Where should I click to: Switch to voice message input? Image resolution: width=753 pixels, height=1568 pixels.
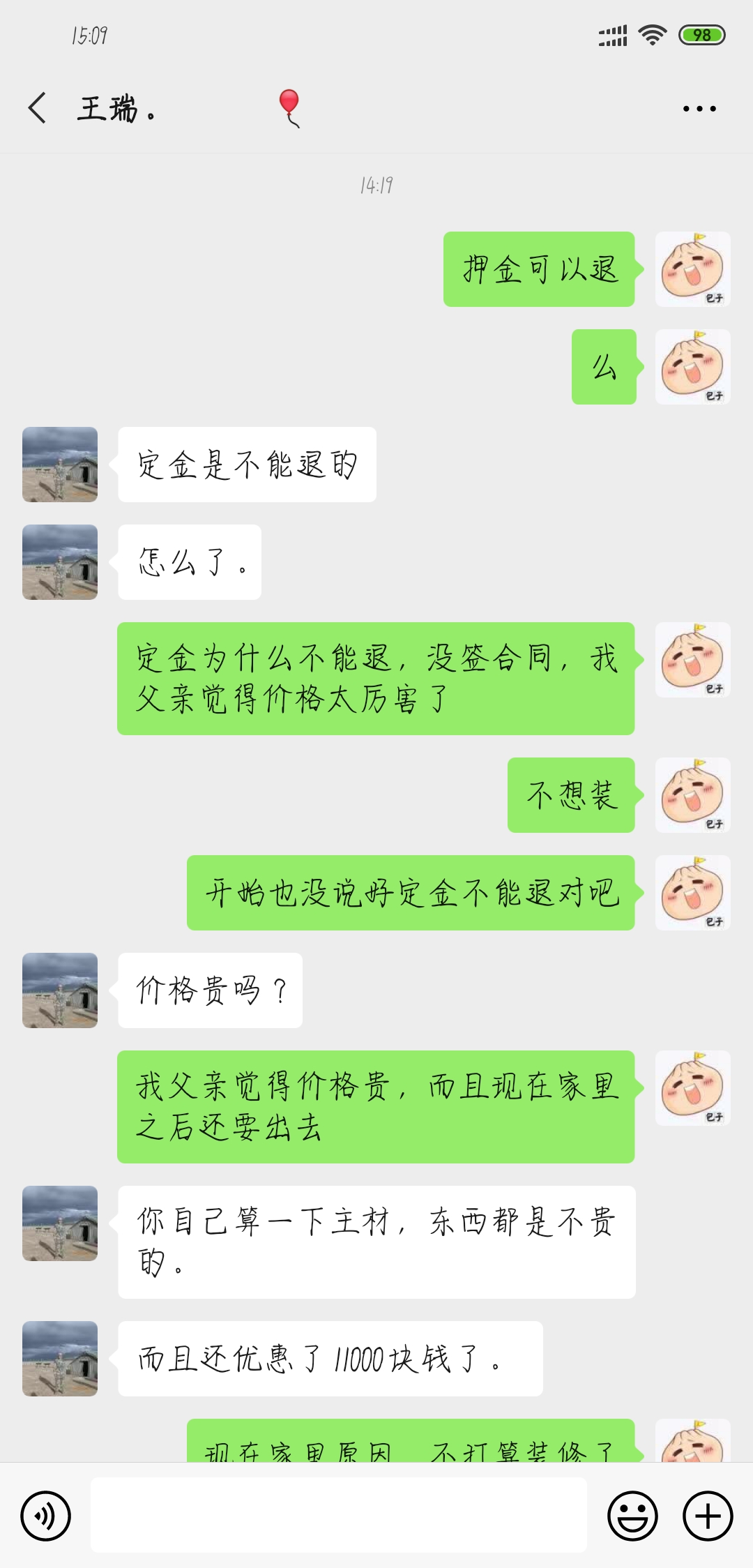tap(46, 1516)
